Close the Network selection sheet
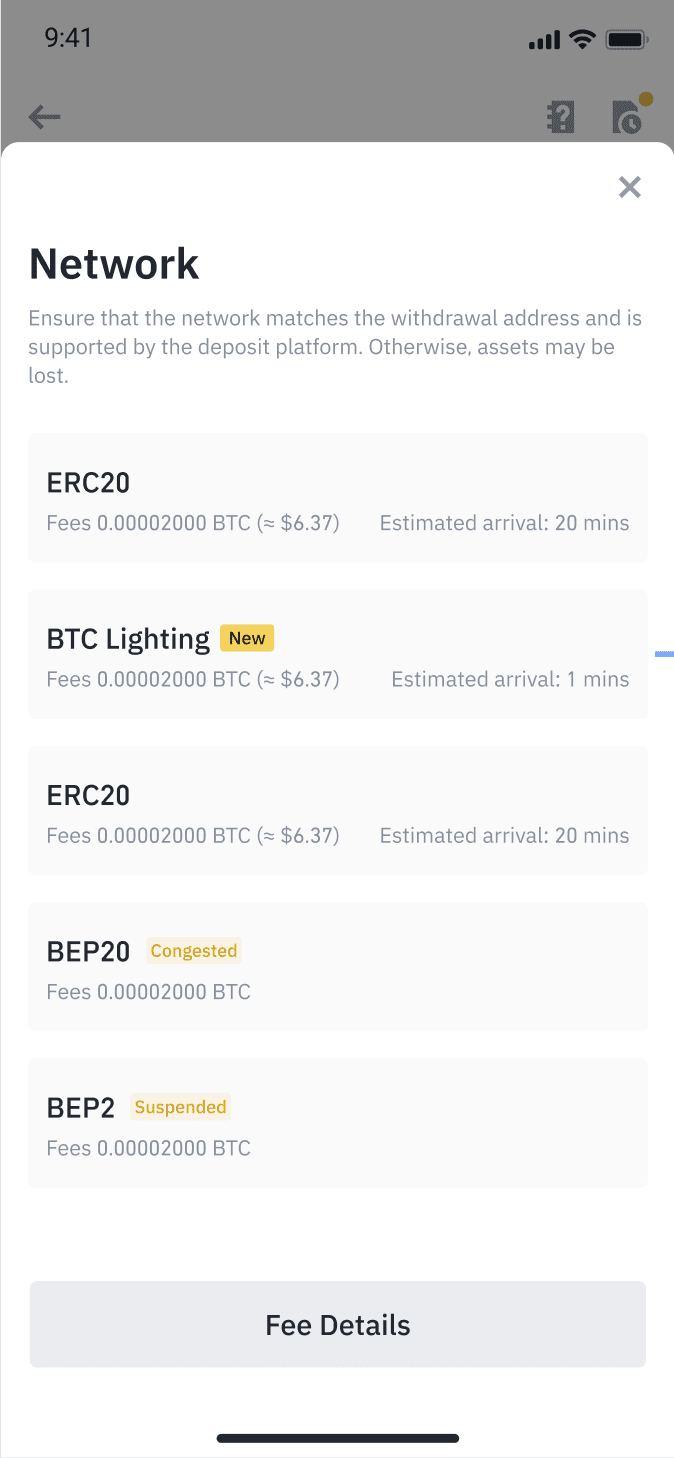The width and height of the screenshot is (674, 1458). [629, 187]
